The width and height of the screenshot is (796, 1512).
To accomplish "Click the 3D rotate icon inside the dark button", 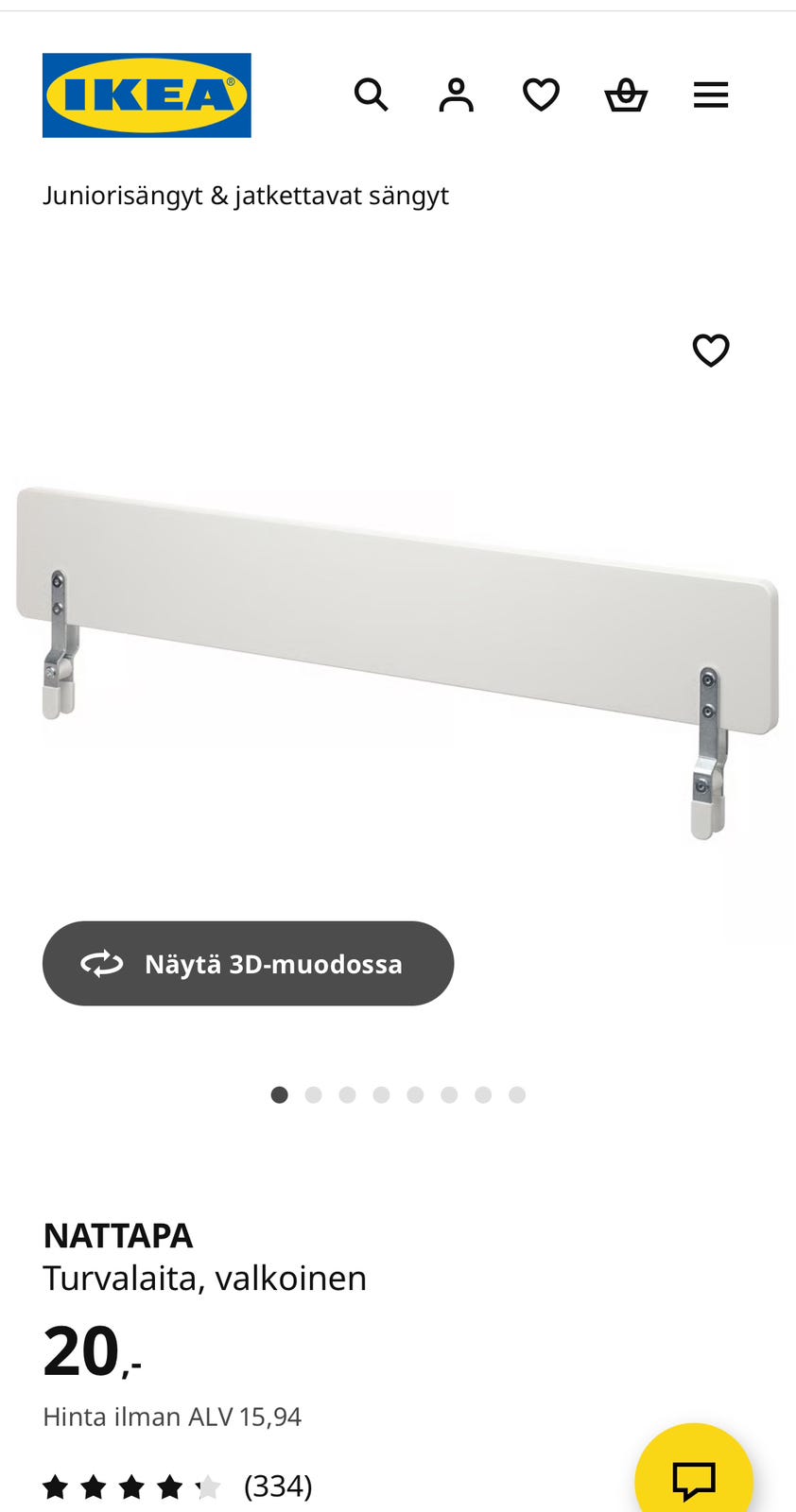I will pyautogui.click(x=102, y=963).
